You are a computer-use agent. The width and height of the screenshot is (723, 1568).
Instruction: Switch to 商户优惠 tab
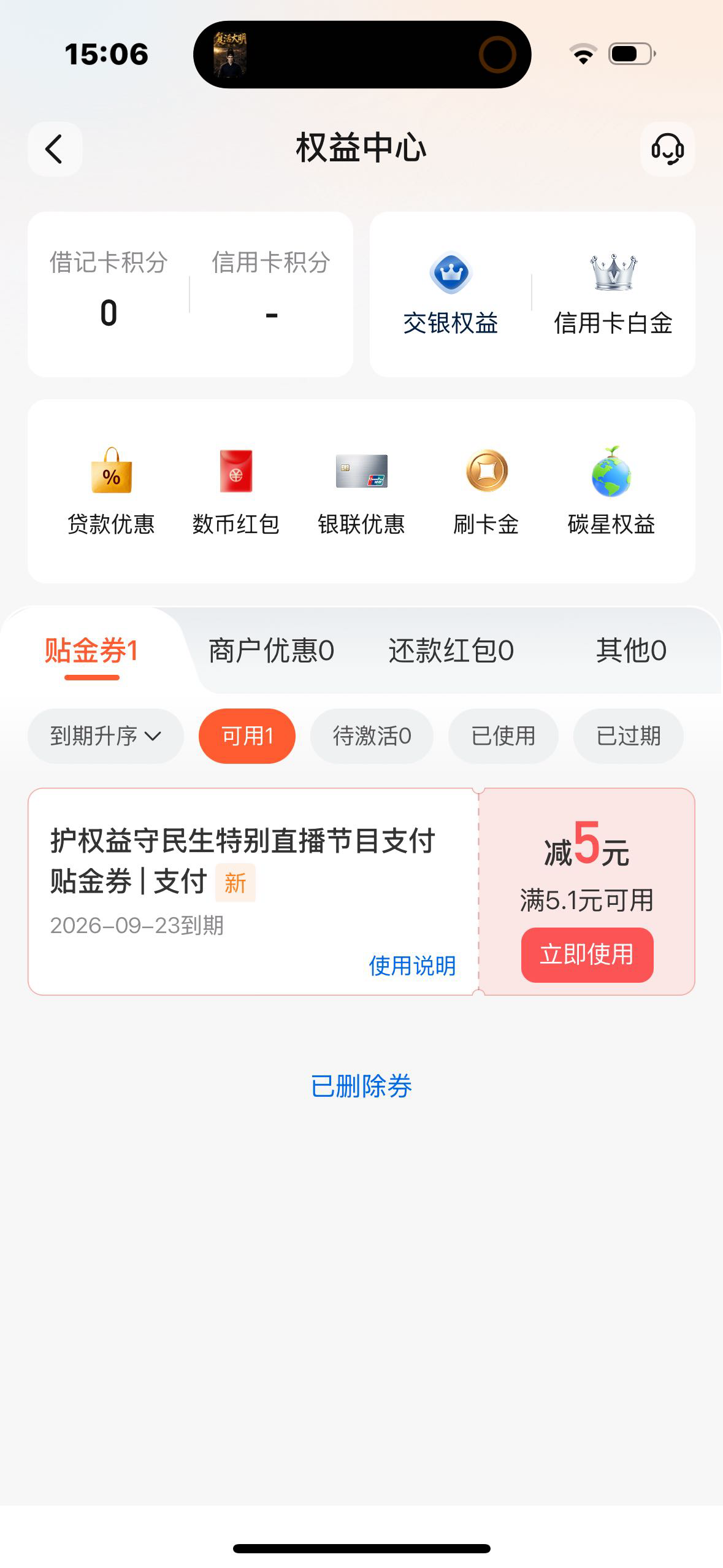[271, 650]
